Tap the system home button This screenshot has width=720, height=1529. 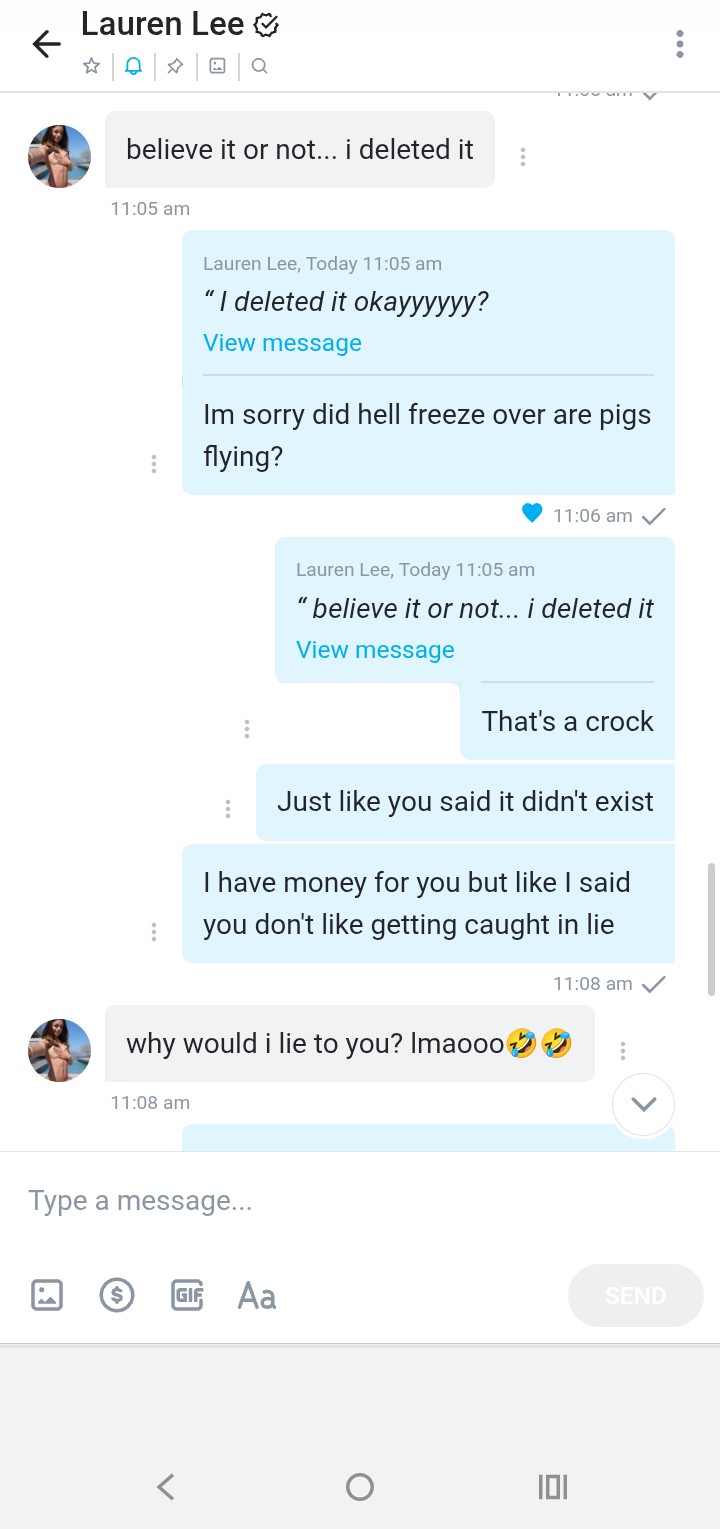coord(360,1487)
